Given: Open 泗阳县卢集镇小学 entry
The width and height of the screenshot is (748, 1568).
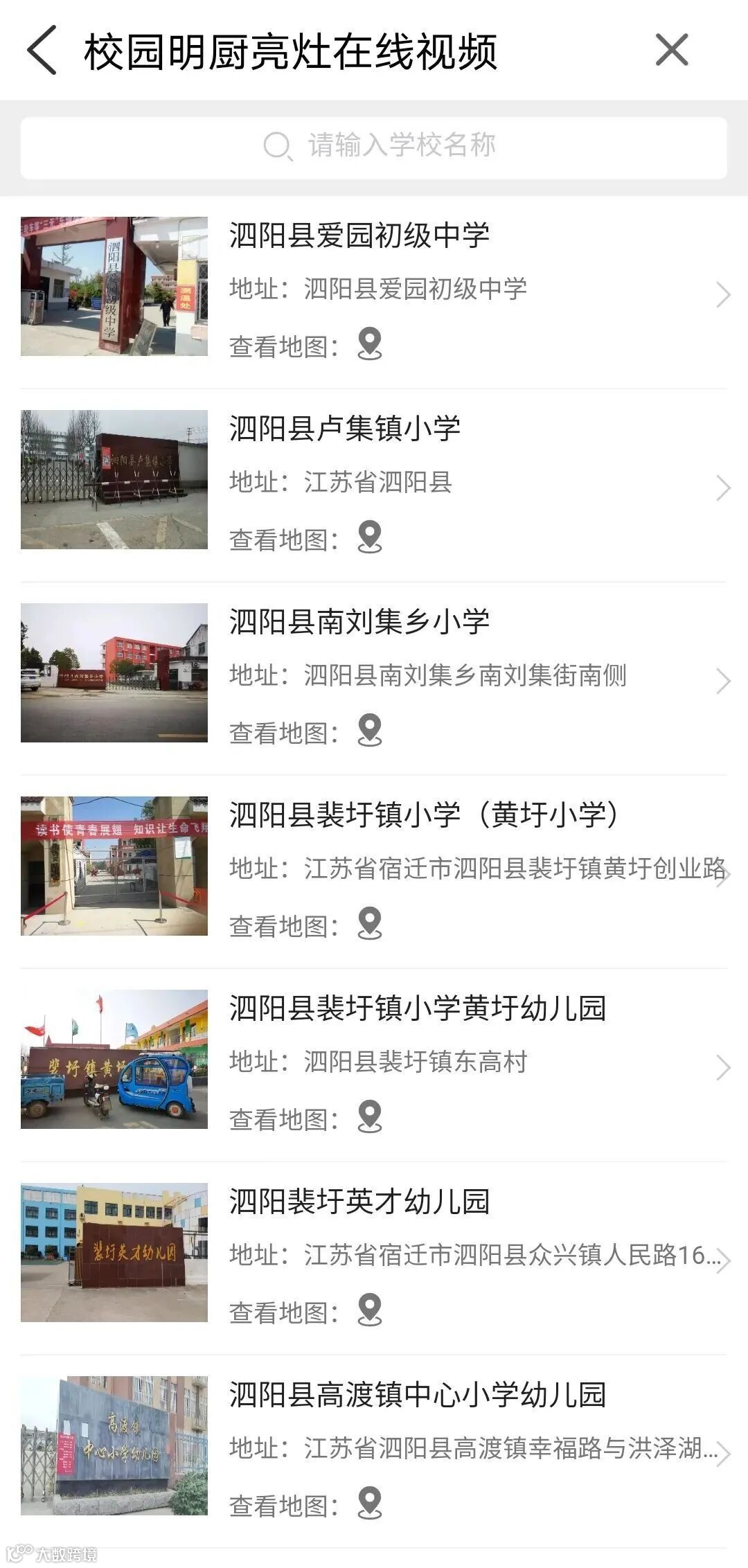Looking at the screenshot, I should click(344, 429).
